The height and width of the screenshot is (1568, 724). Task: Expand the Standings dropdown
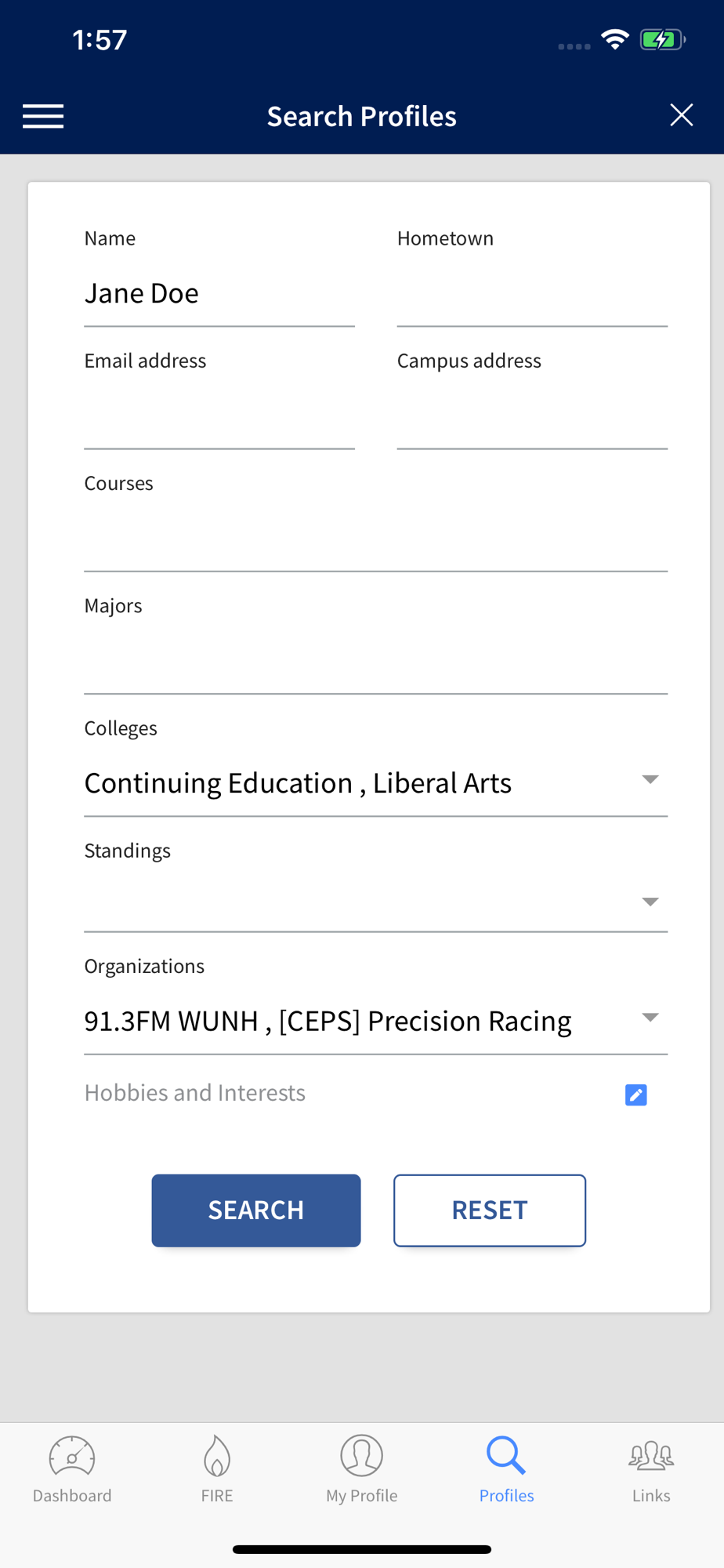(376, 902)
